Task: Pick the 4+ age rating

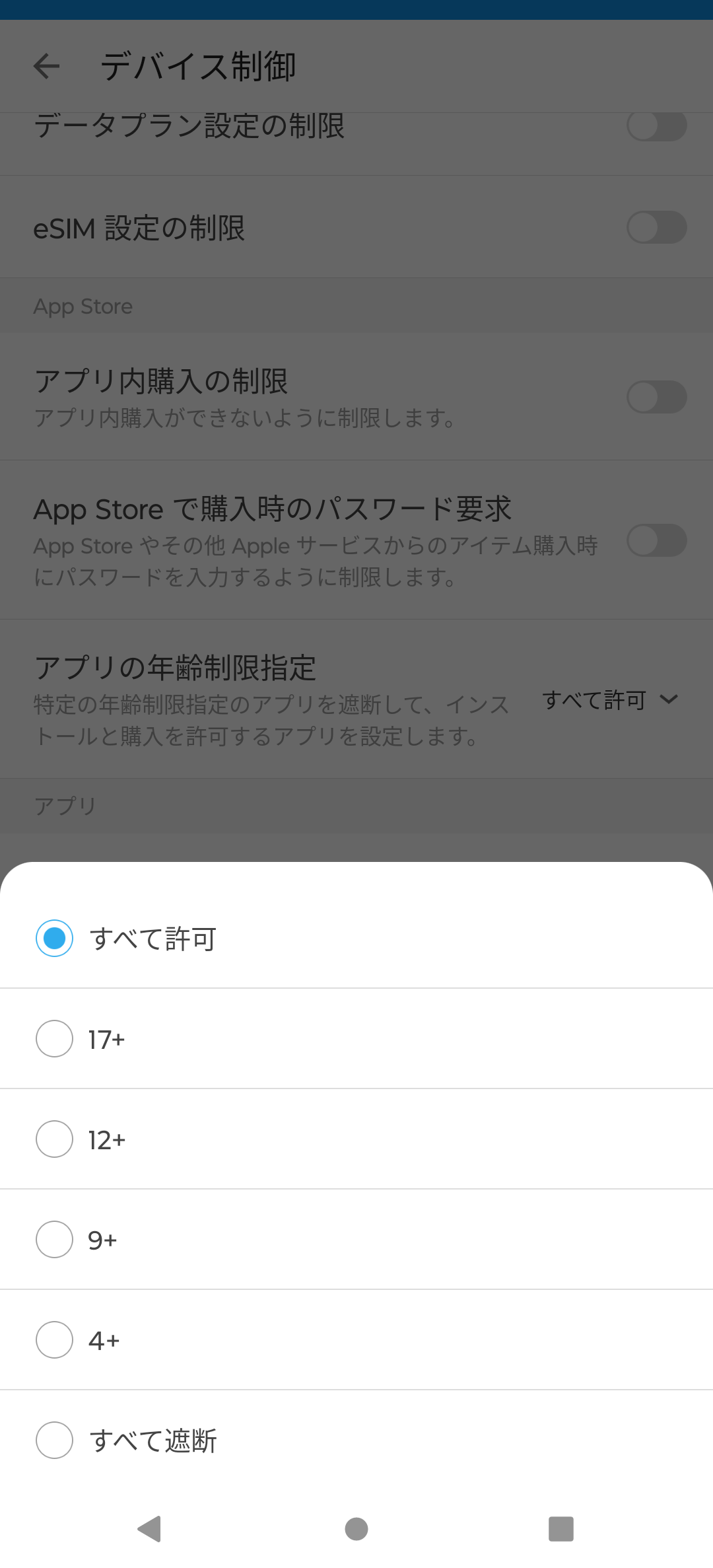Action: tap(356, 1339)
